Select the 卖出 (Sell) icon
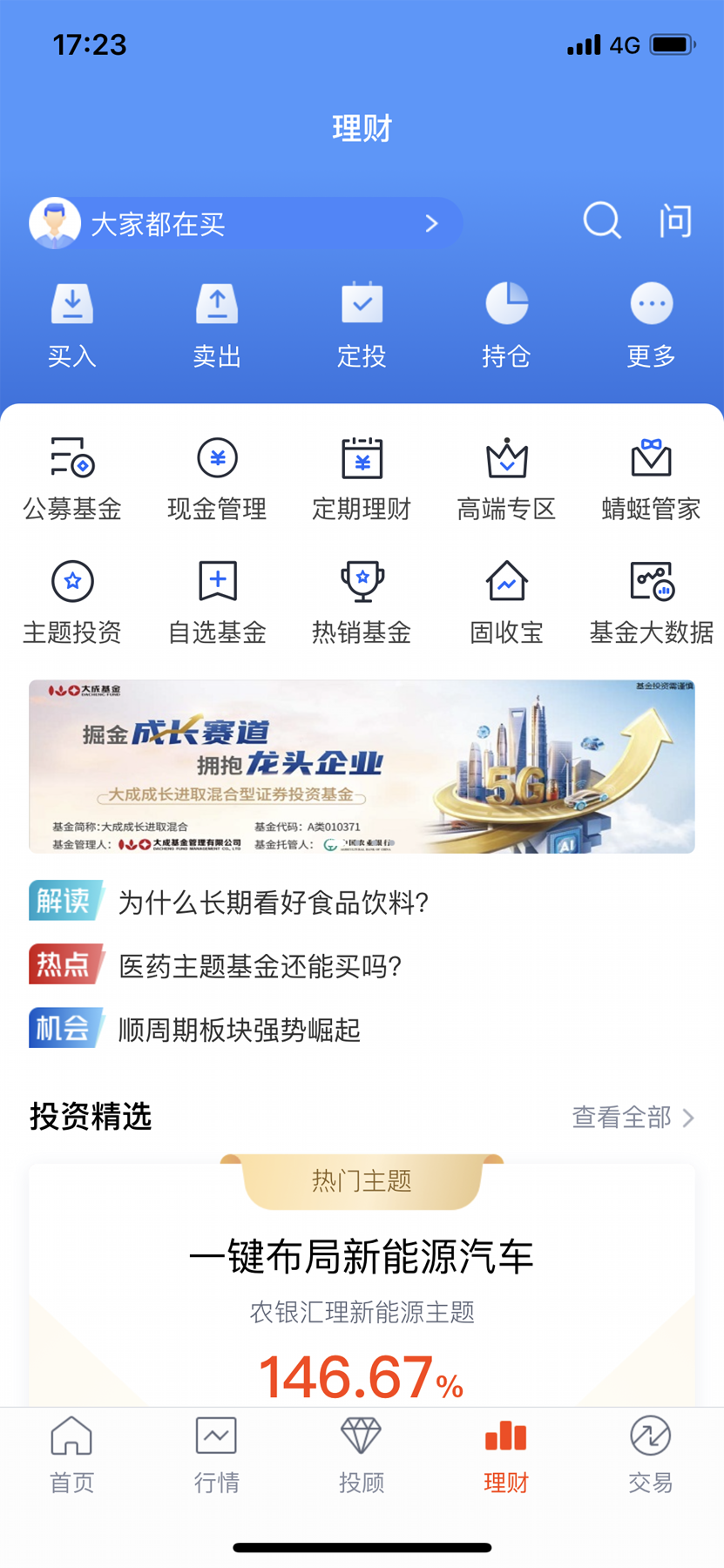Viewport: 724px width, 1568px height. point(216,322)
